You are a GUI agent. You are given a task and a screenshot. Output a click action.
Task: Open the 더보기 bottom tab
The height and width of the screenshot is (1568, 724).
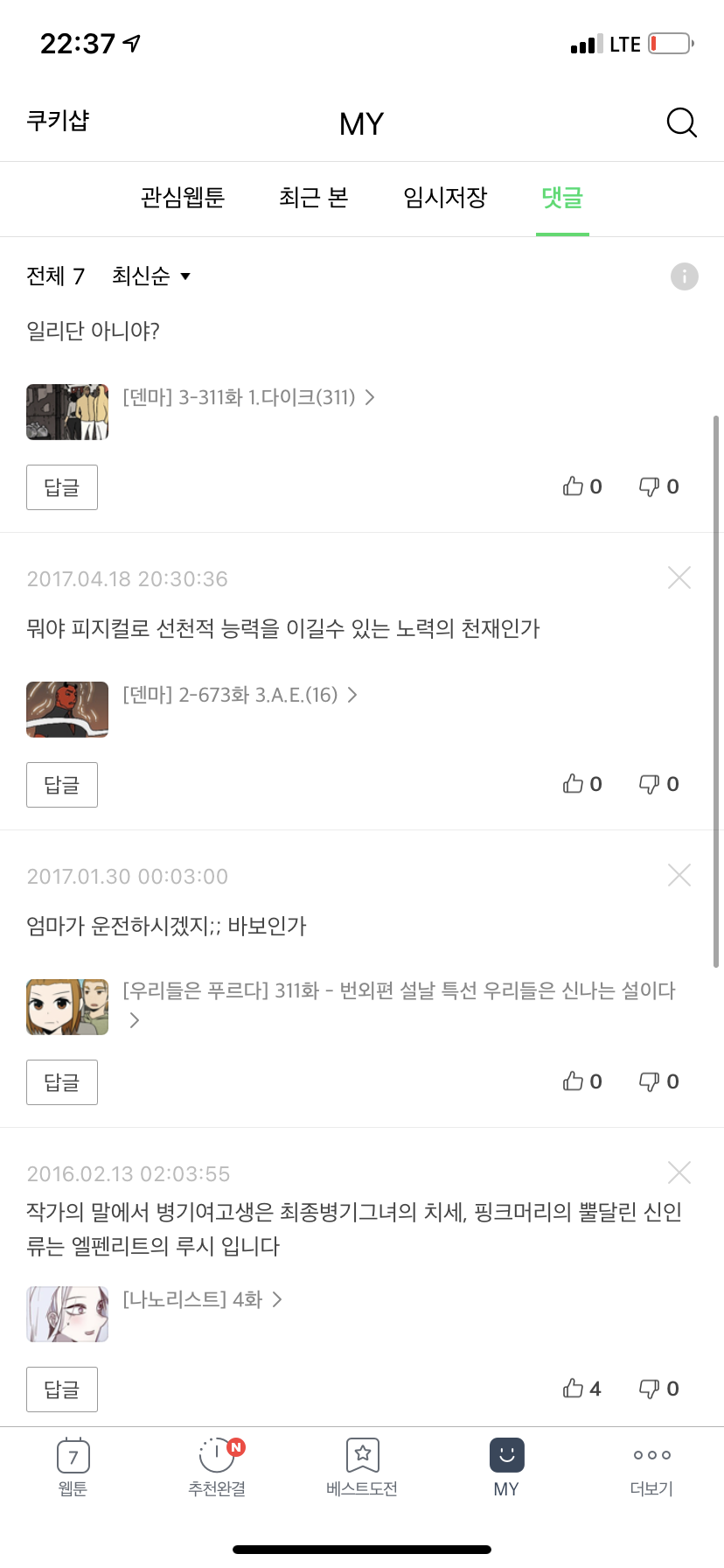(x=651, y=1467)
